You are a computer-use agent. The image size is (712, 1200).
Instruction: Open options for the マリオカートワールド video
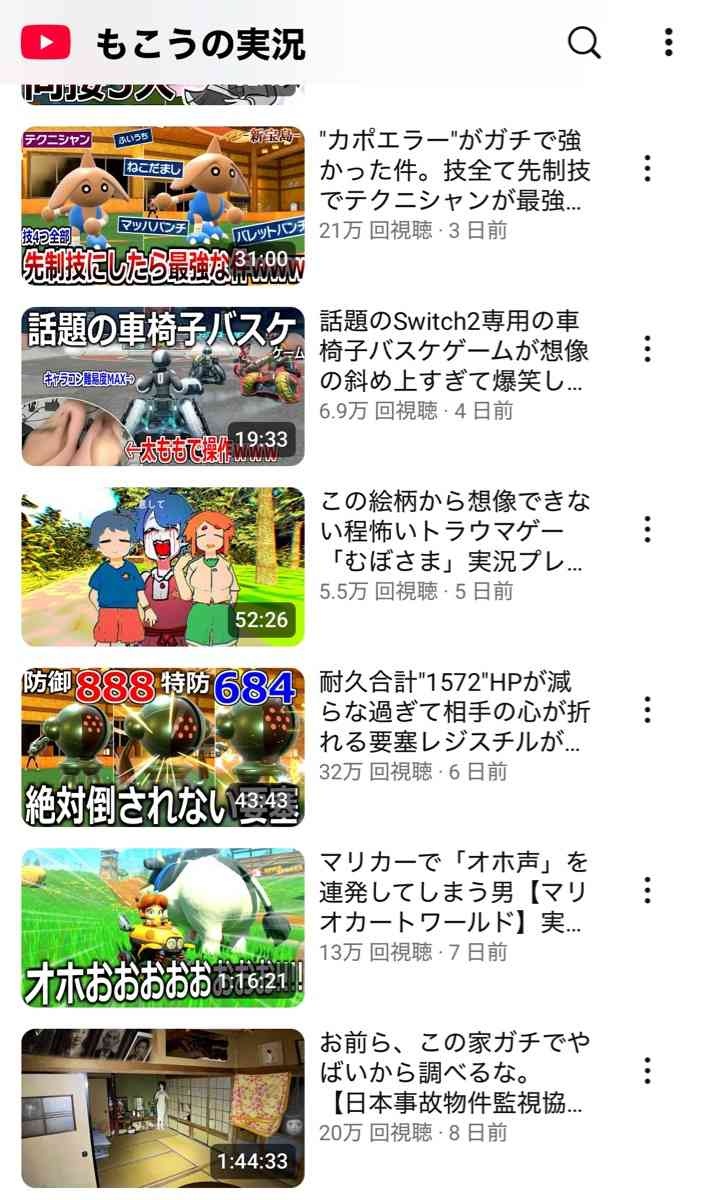click(x=647, y=890)
